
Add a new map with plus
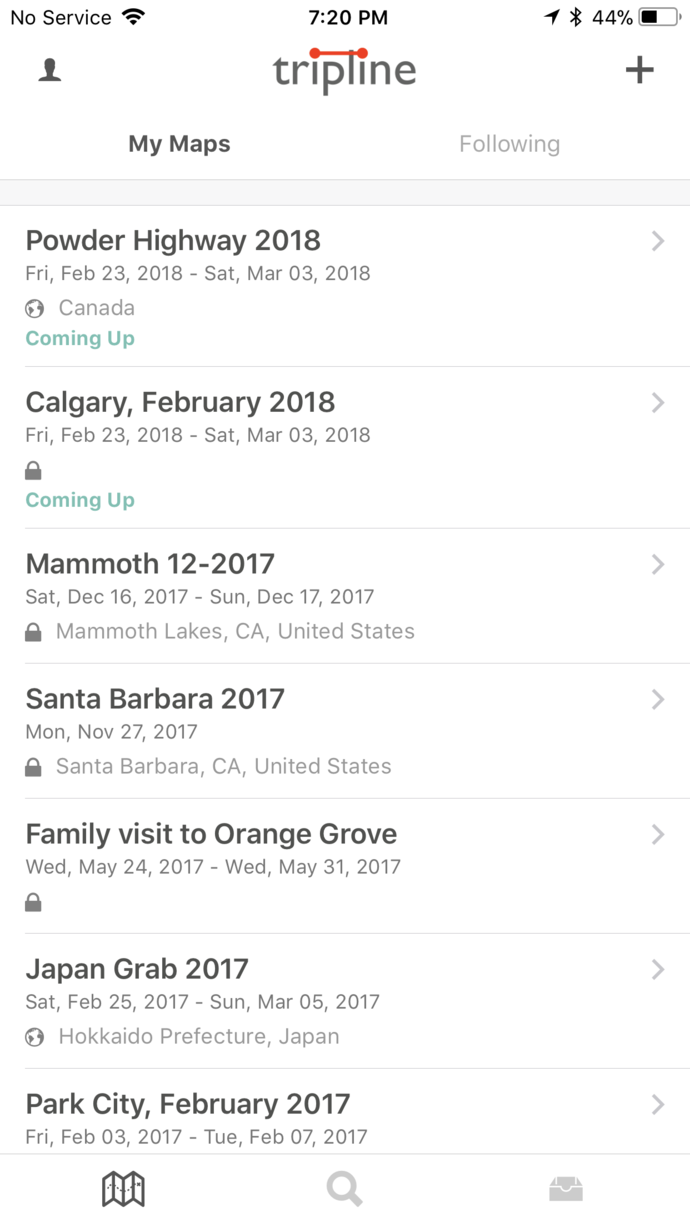coord(639,70)
